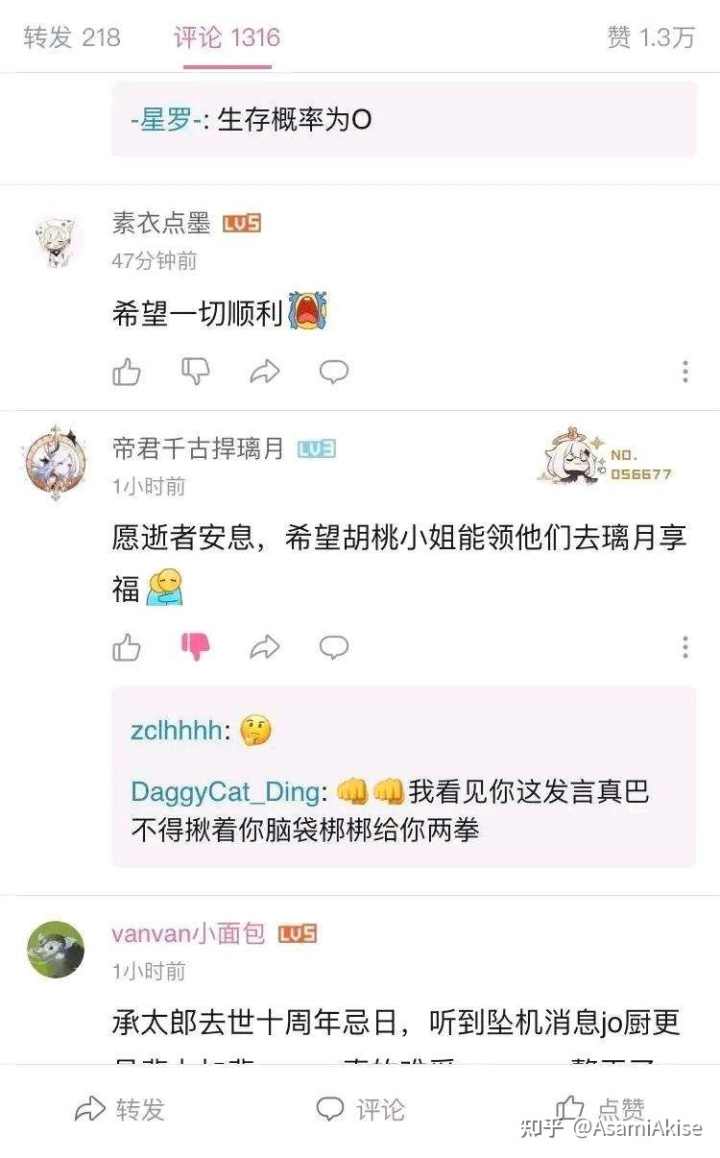Like 帝君千古捍璃月's comment
This screenshot has width=720, height=1158.
[127, 648]
